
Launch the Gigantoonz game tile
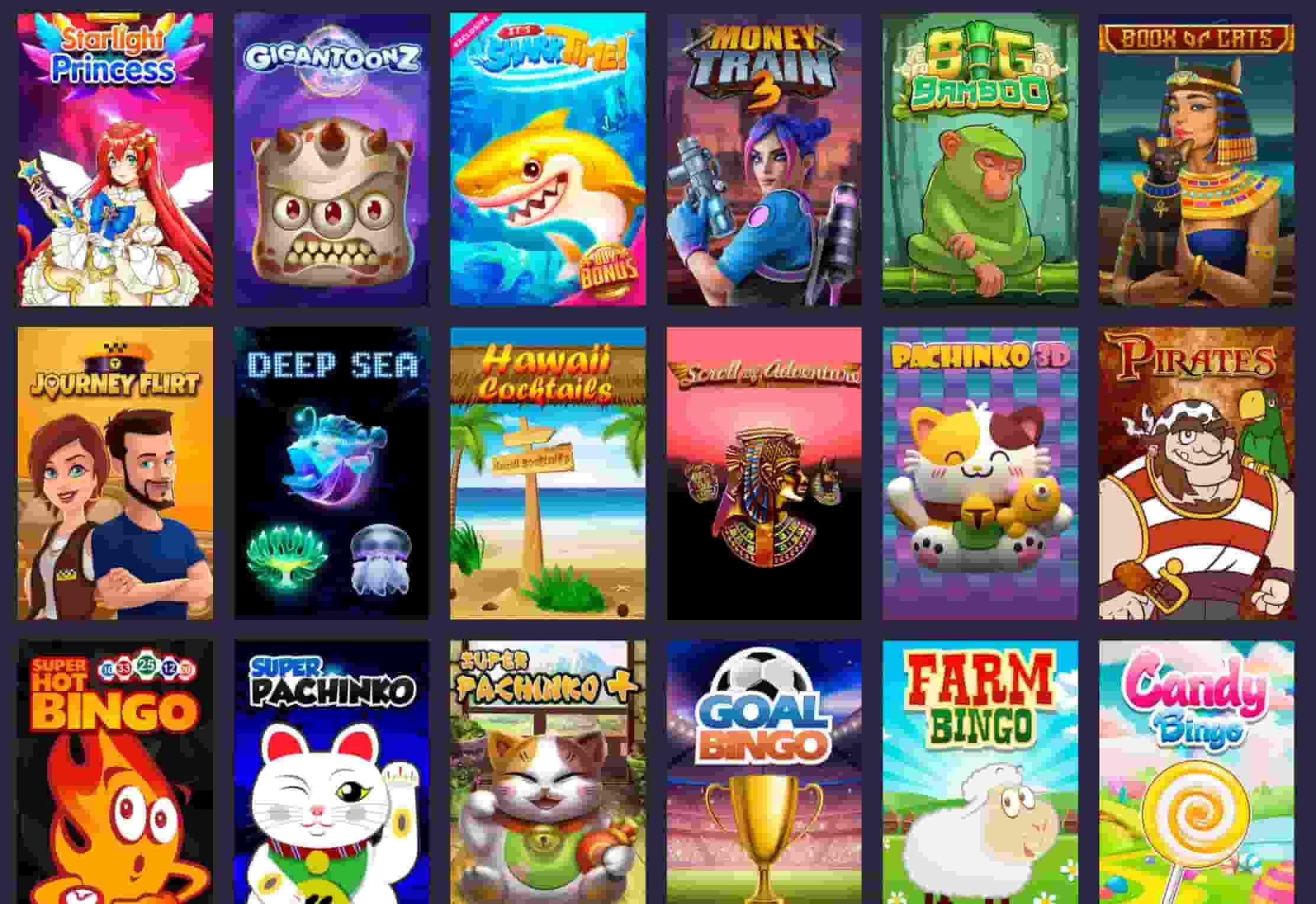(x=331, y=160)
